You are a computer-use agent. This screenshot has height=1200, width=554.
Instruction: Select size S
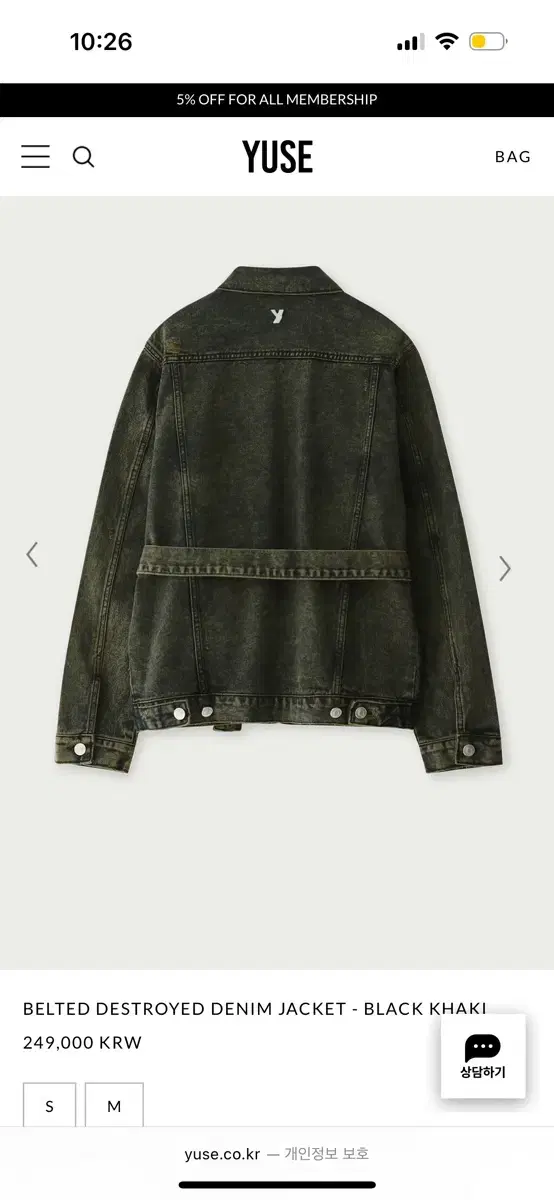(x=50, y=1105)
